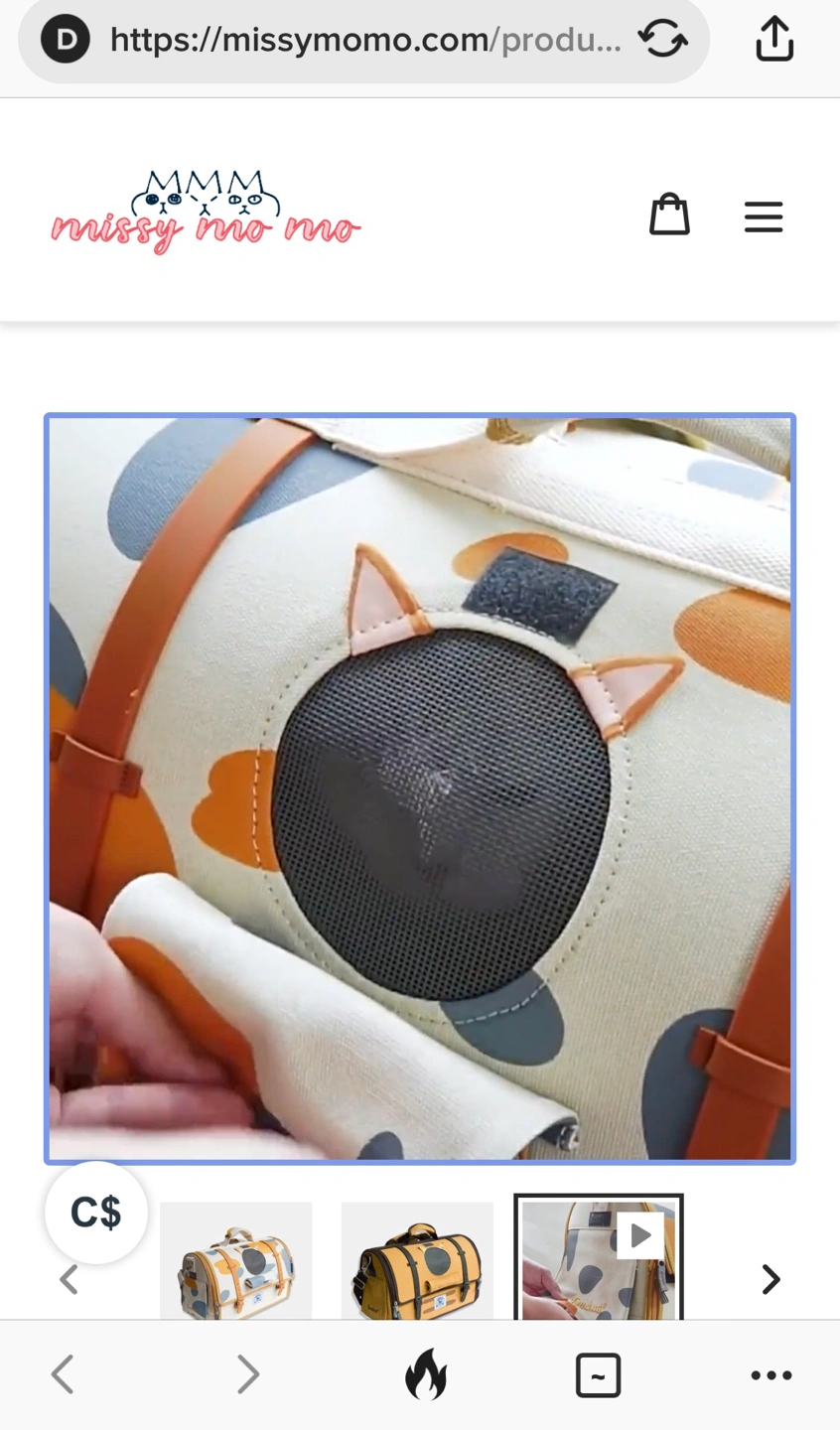This screenshot has height=1430, width=840.
Task: Go back in browser history
Action: pos(63,1375)
